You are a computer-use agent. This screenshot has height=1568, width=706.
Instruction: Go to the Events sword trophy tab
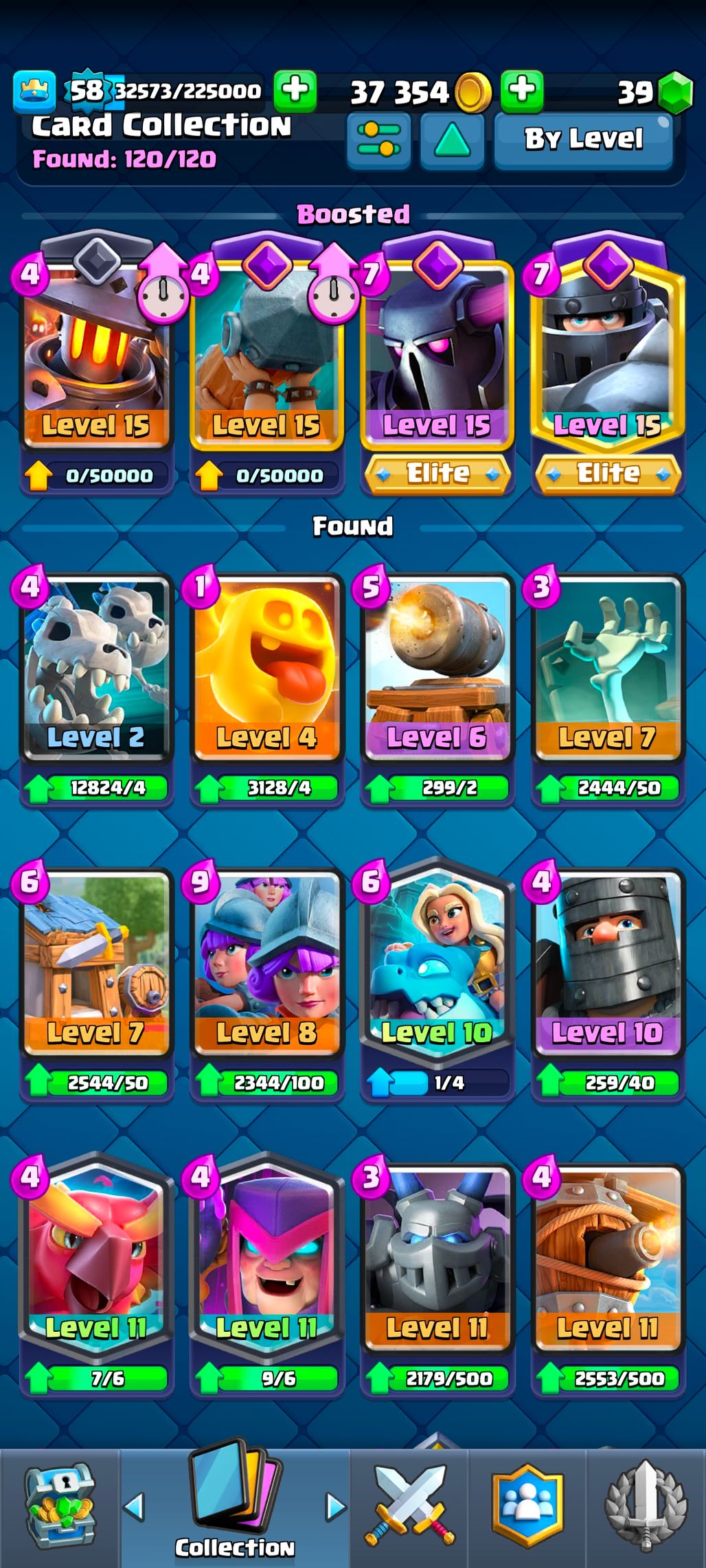click(x=646, y=1508)
